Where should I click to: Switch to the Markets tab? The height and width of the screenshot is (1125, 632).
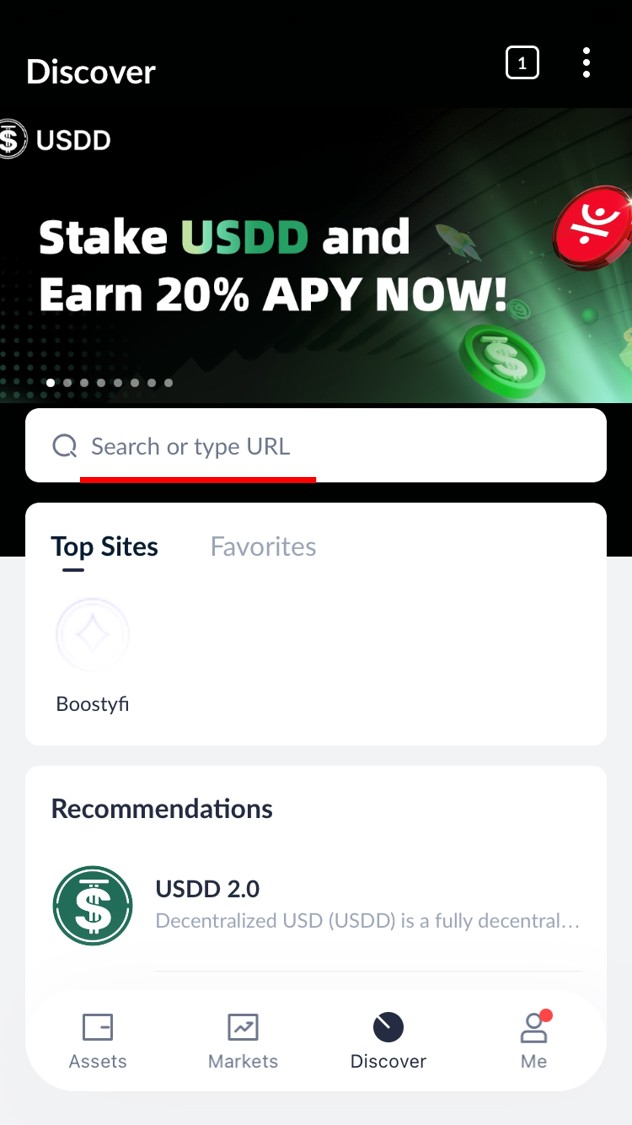click(243, 1040)
